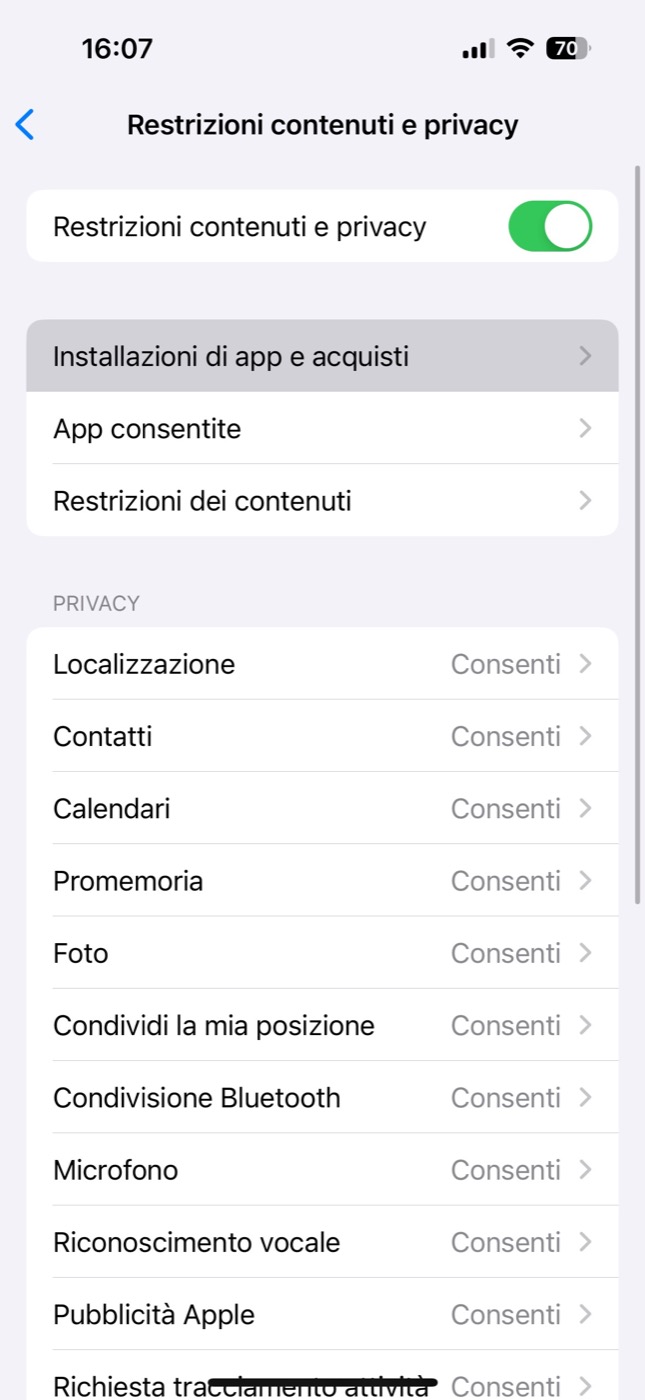Open Restrizioni dei contenuti
This screenshot has width=645, height=1400.
click(x=322, y=500)
